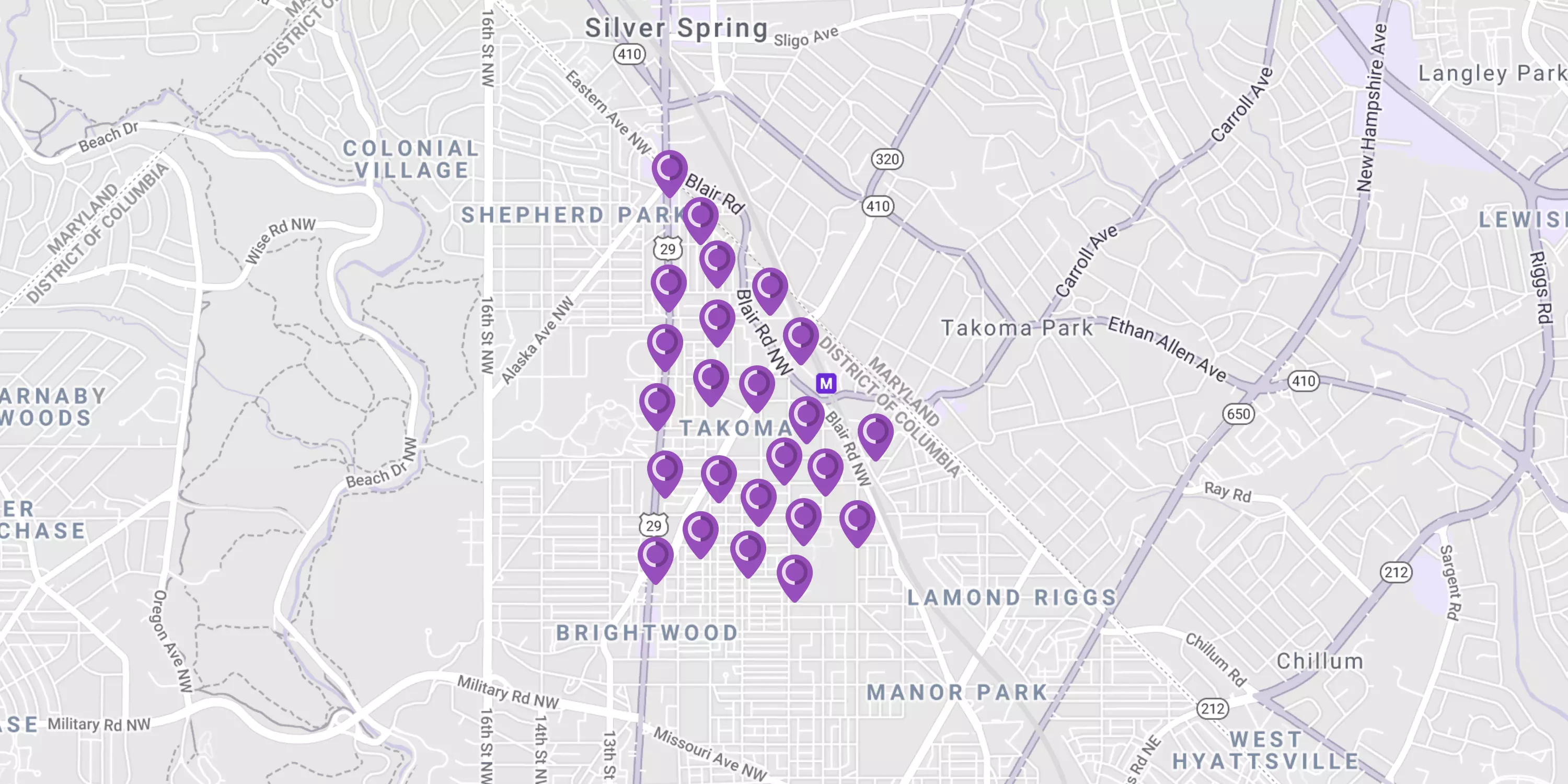Select the topmost pin beside Eastern Ave NW
Image resolution: width=1568 pixels, height=784 pixels.
pyautogui.click(x=670, y=169)
